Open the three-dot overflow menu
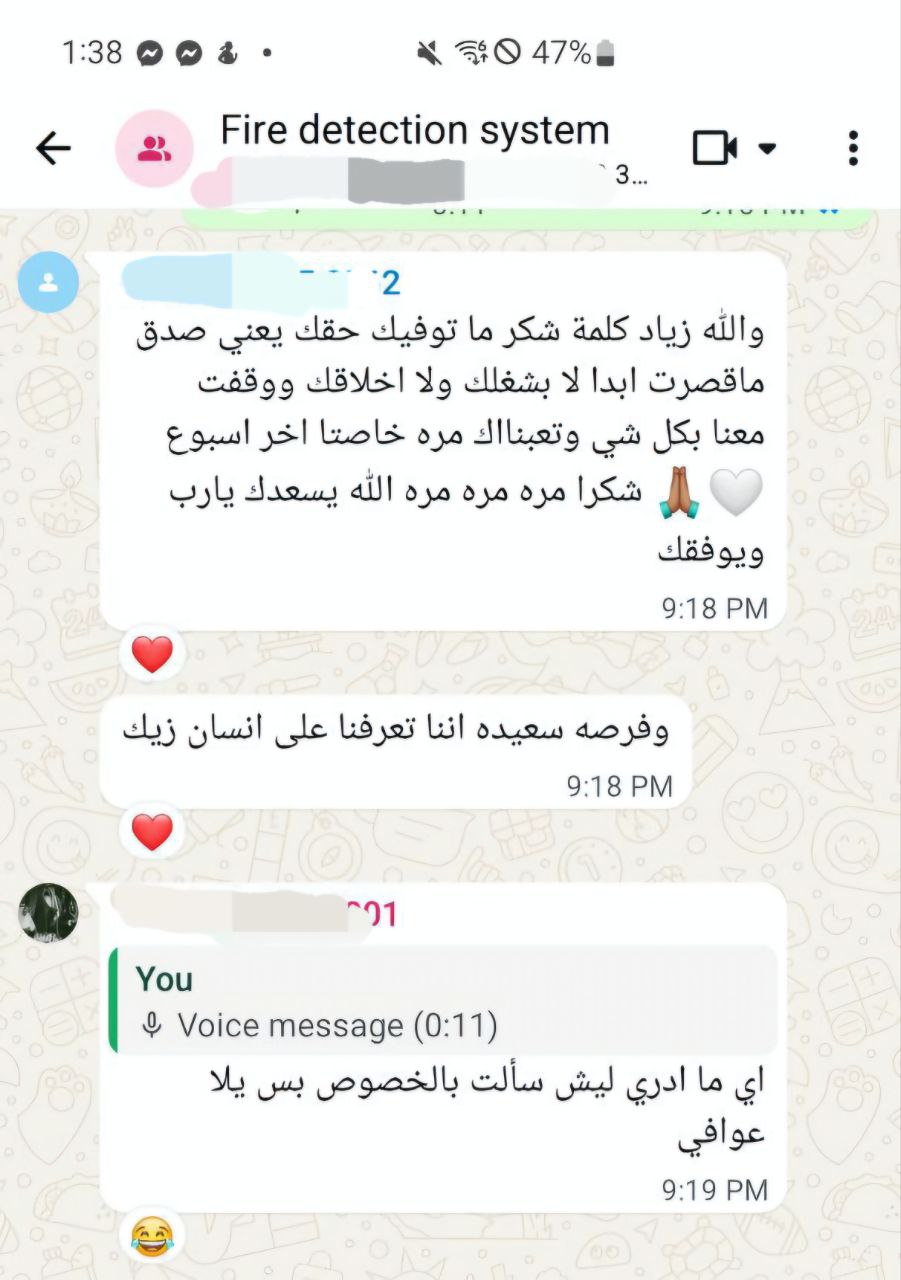The image size is (901, 1280). point(852,146)
